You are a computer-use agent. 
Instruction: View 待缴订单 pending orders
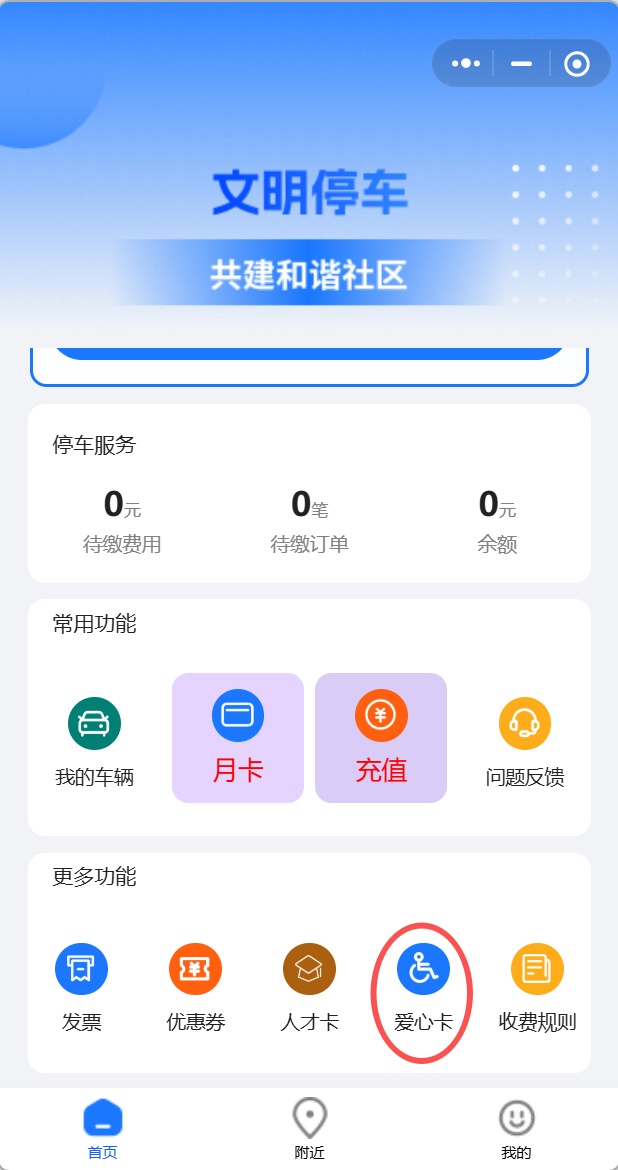[x=309, y=520]
